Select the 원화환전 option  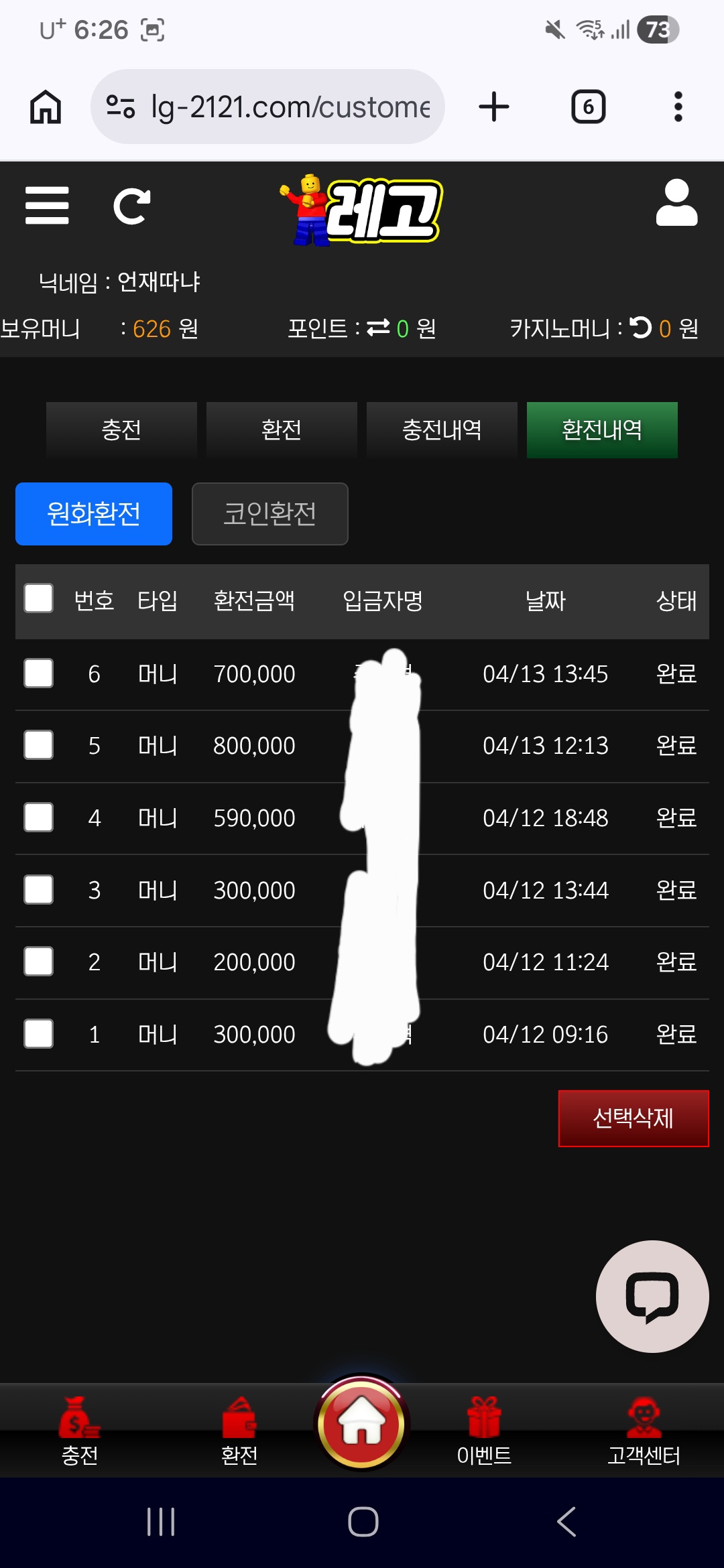click(94, 514)
